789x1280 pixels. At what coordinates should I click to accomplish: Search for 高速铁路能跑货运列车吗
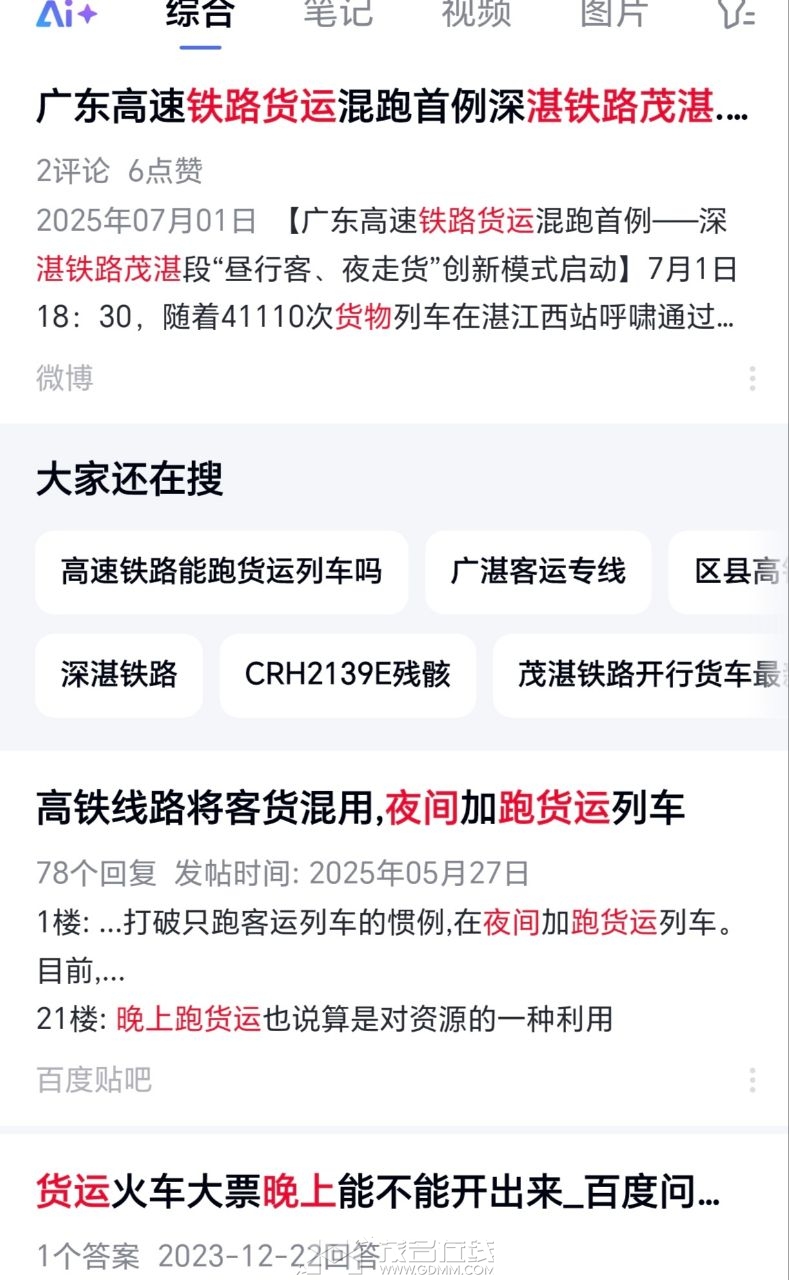pyautogui.click(x=221, y=572)
